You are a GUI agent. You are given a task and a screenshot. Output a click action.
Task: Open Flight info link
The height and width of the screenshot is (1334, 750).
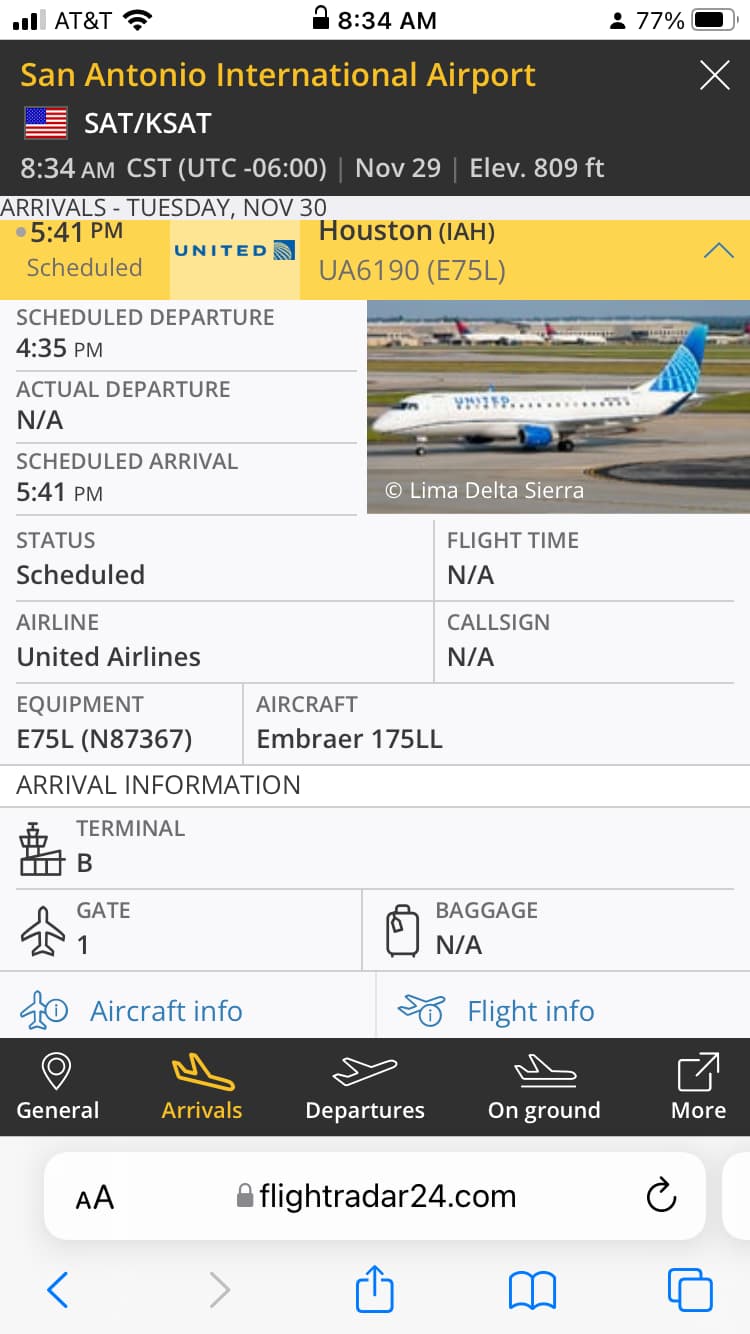[530, 1011]
